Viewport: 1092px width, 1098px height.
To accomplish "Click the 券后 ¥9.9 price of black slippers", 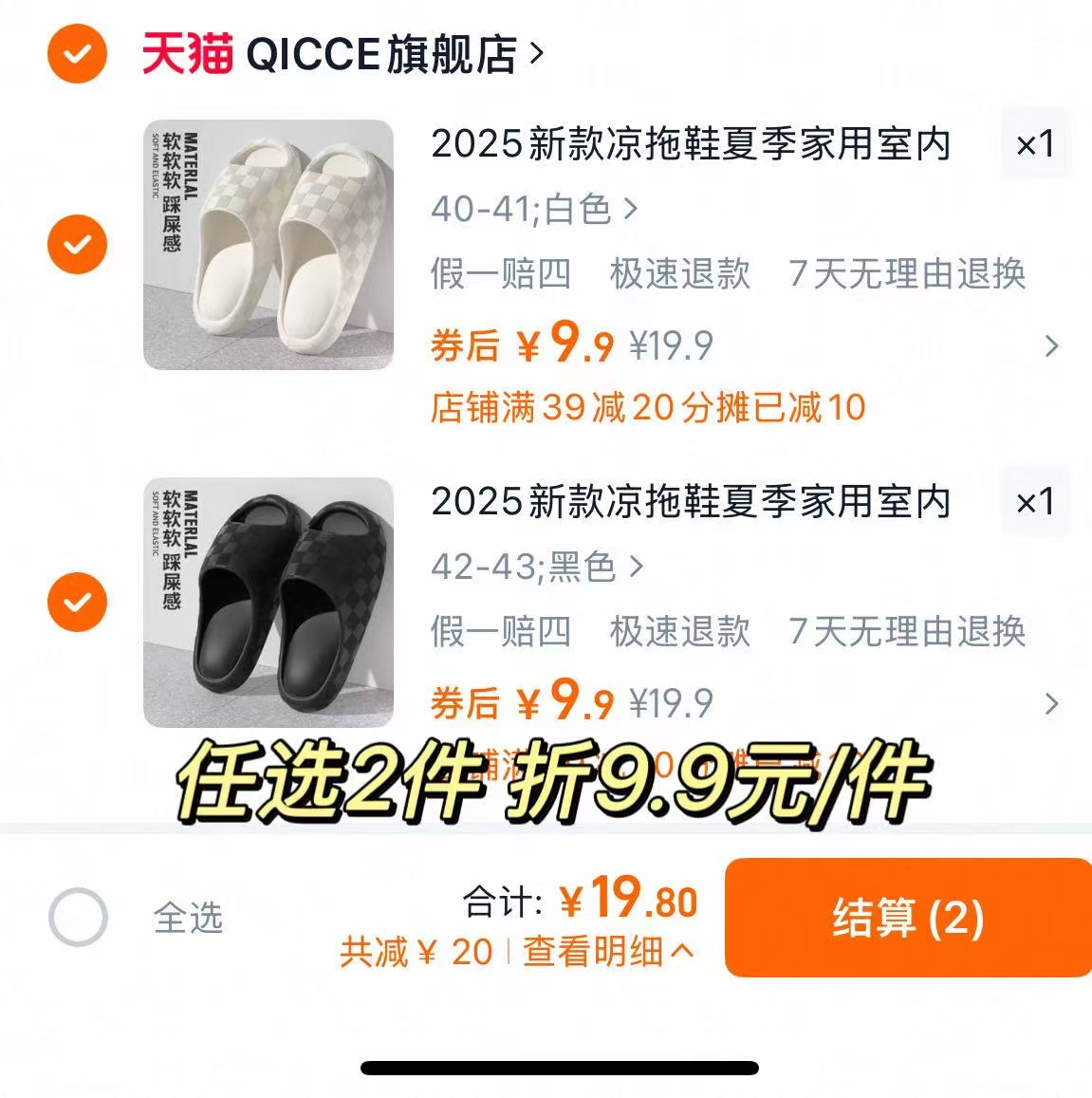I will click(x=522, y=702).
